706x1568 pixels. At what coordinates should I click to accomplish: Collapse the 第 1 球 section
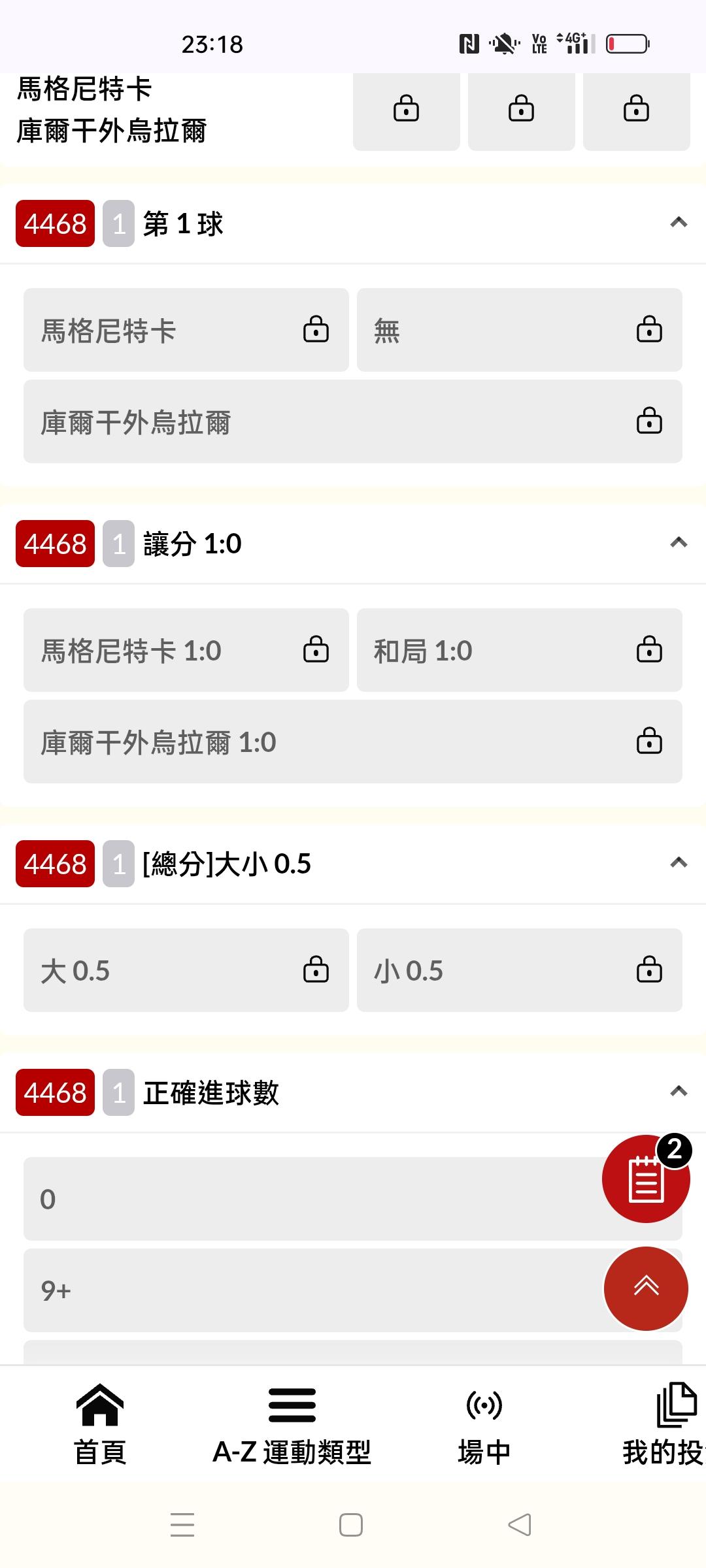(679, 223)
